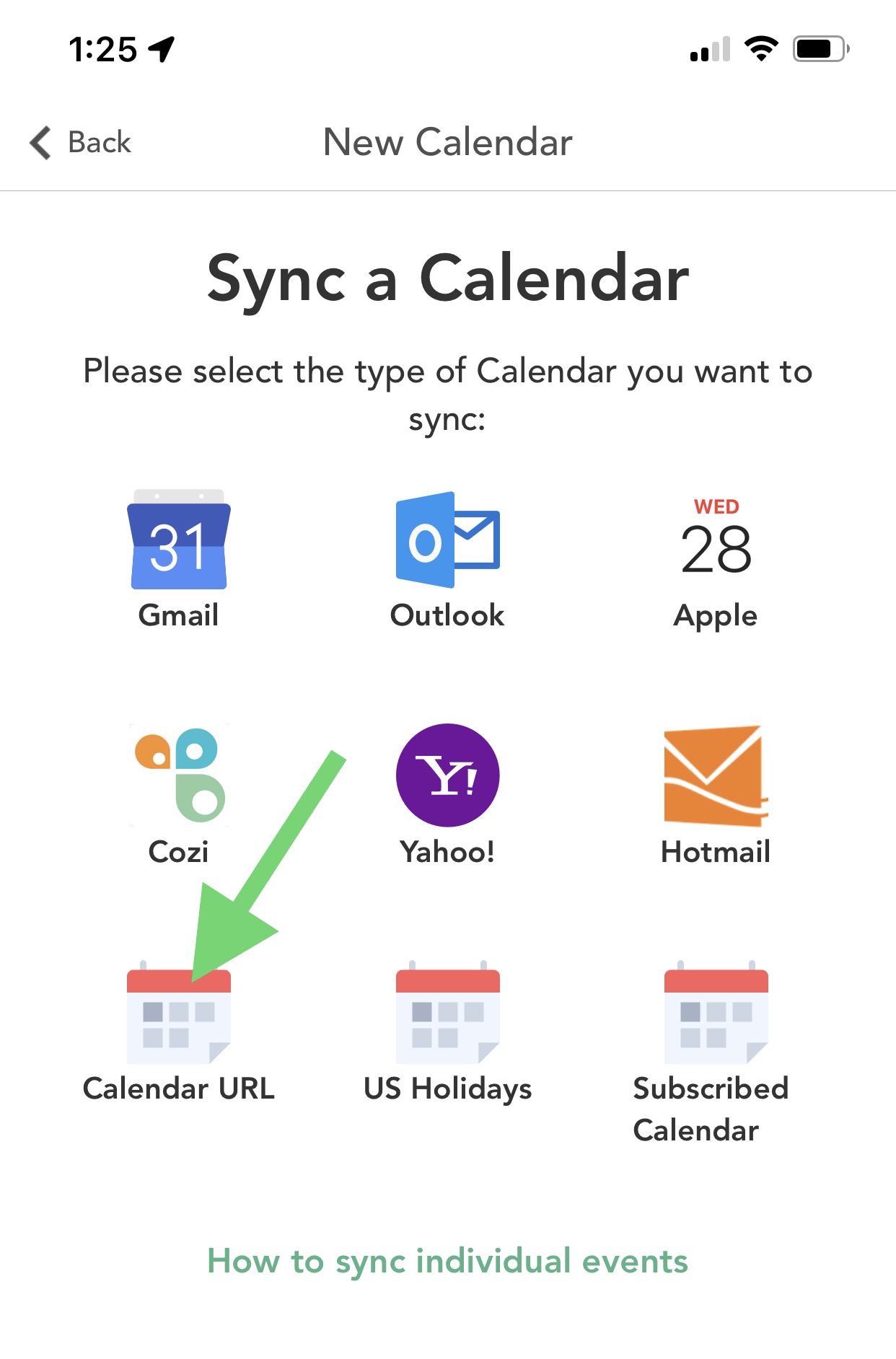Pick Apple calendar to sync
This screenshot has width=896, height=1359.
point(716,559)
